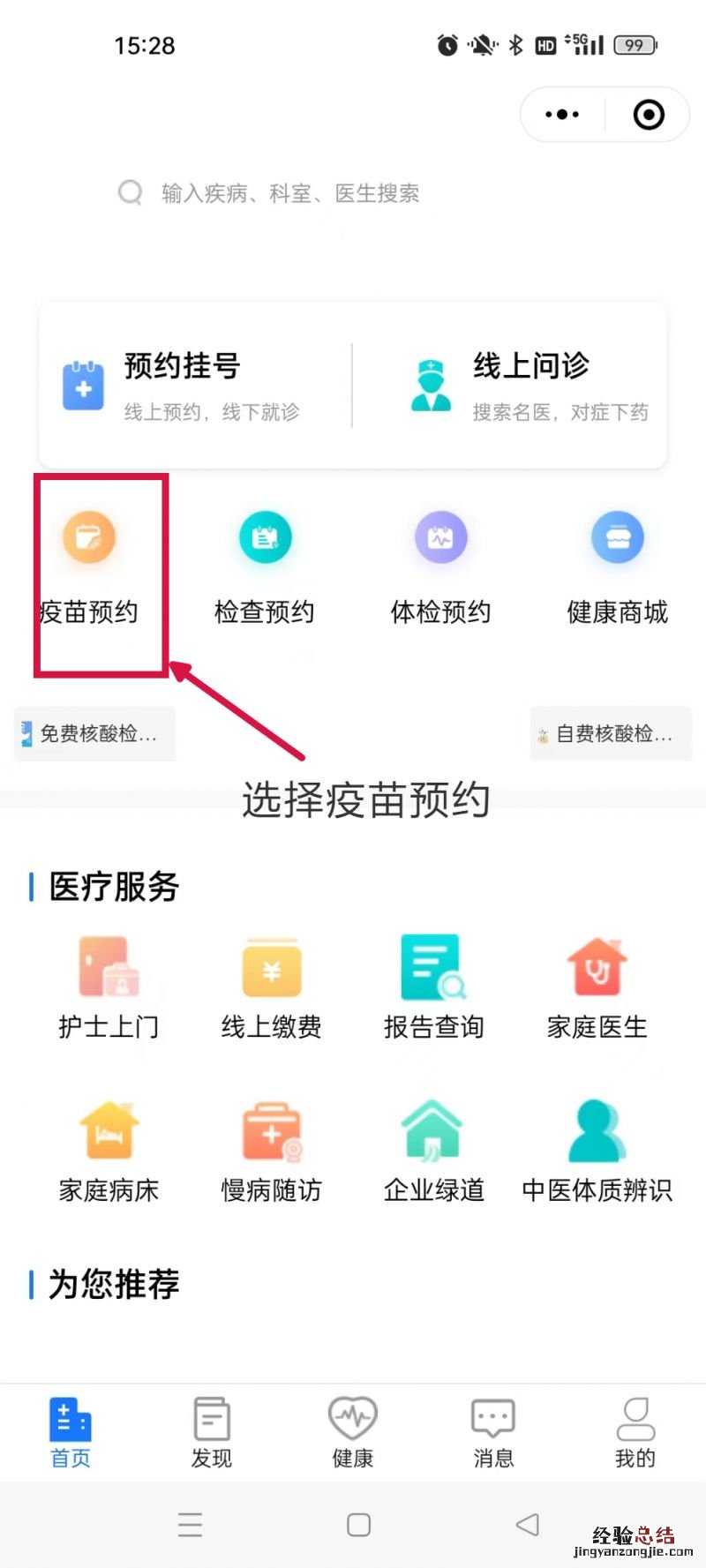Open 慢病随访 chronic disease follow-up
Screen dimensions: 706x1568
pos(271,1152)
